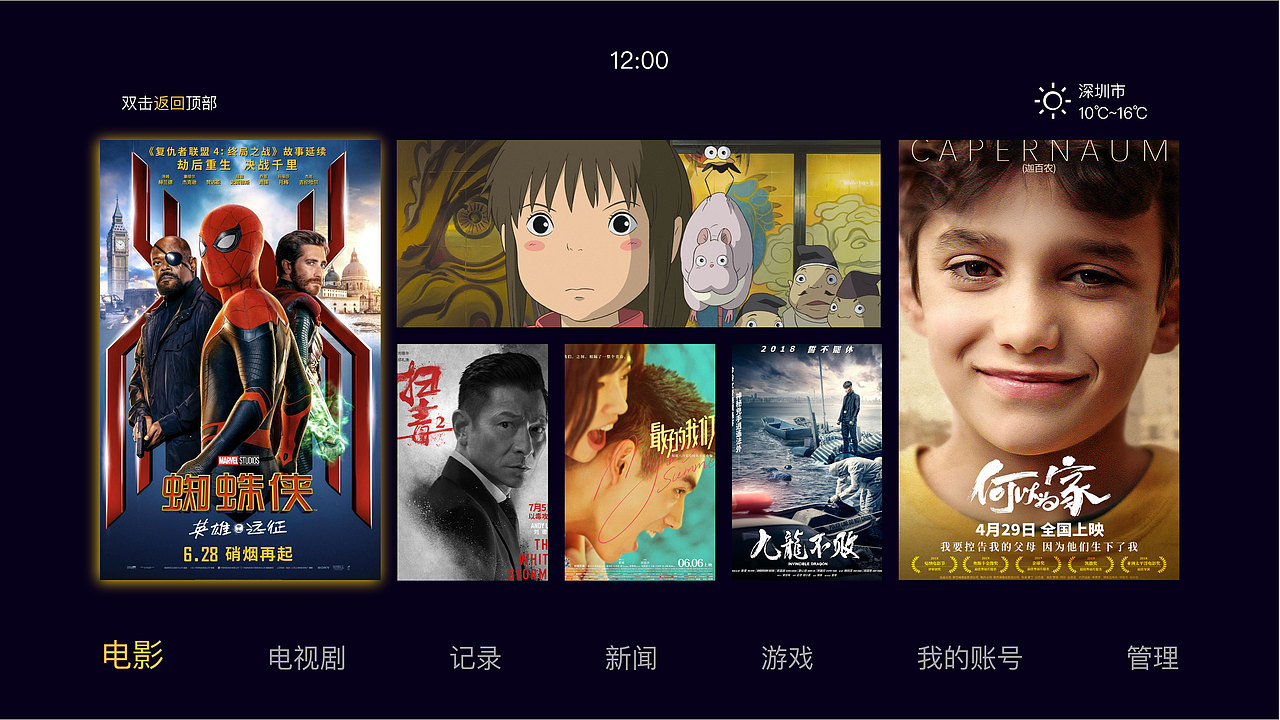Open the Capernaum 何以为家 poster

point(1038,360)
